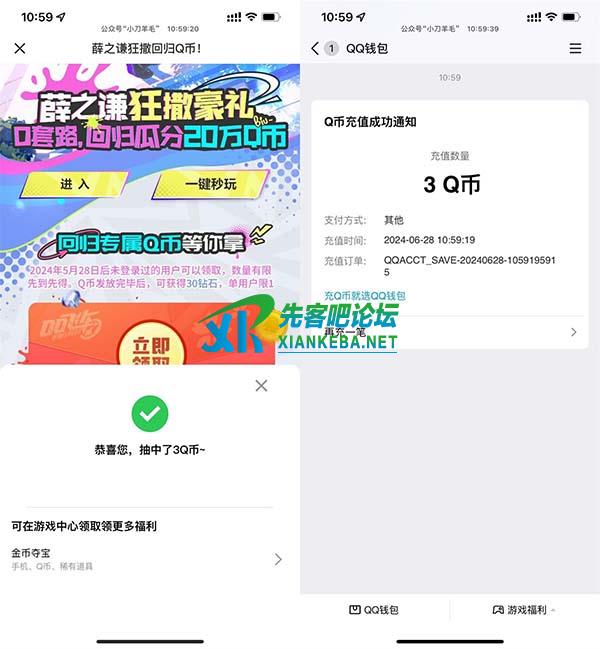Expand the 游戏福利 bottom menu
This screenshot has height=649, width=600.
click(524, 609)
